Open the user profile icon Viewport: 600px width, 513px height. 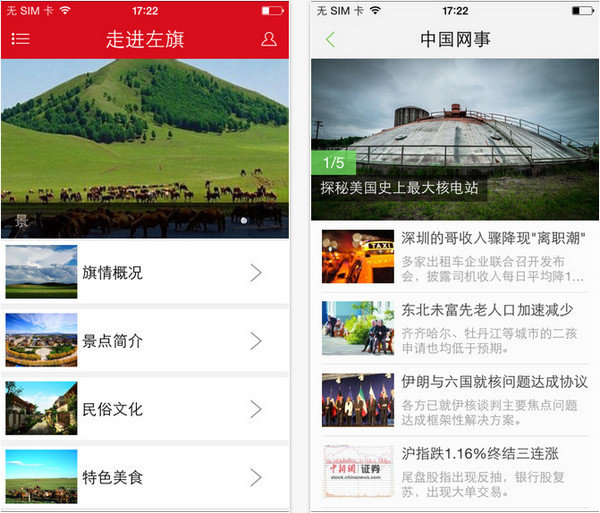268,39
